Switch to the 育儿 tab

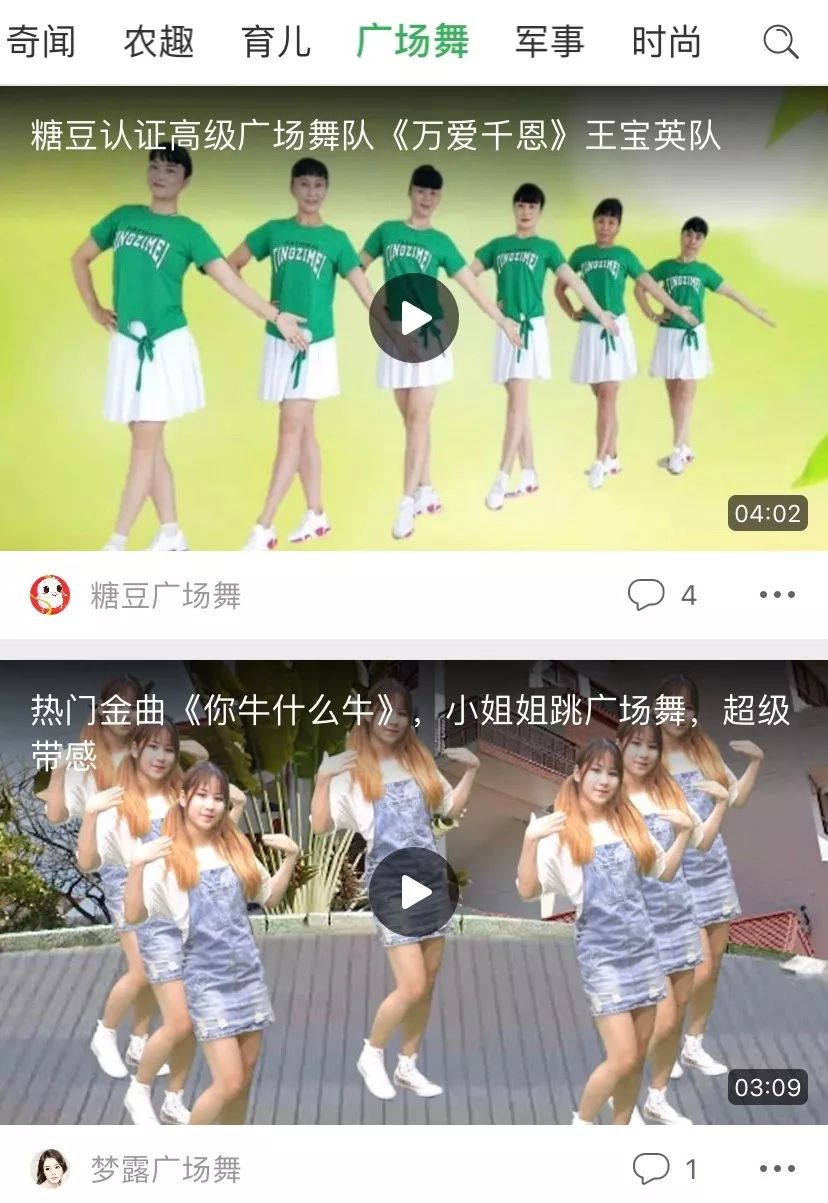(x=276, y=42)
